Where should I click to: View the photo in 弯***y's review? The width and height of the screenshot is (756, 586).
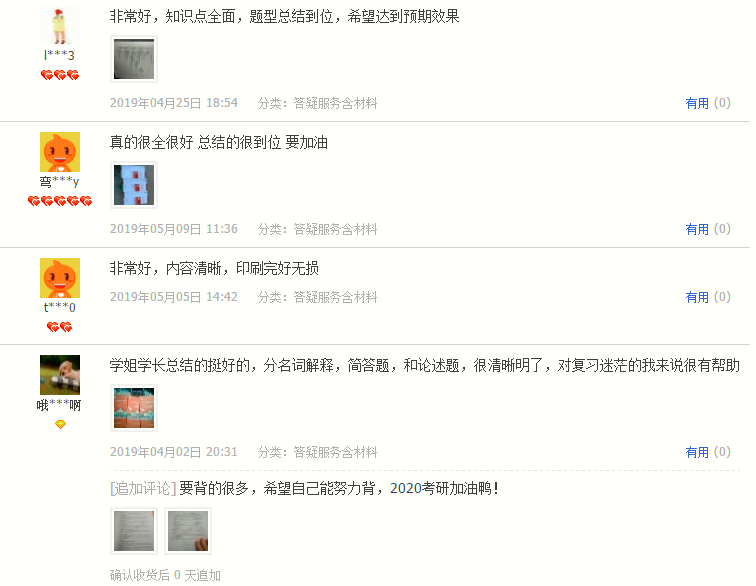134,185
